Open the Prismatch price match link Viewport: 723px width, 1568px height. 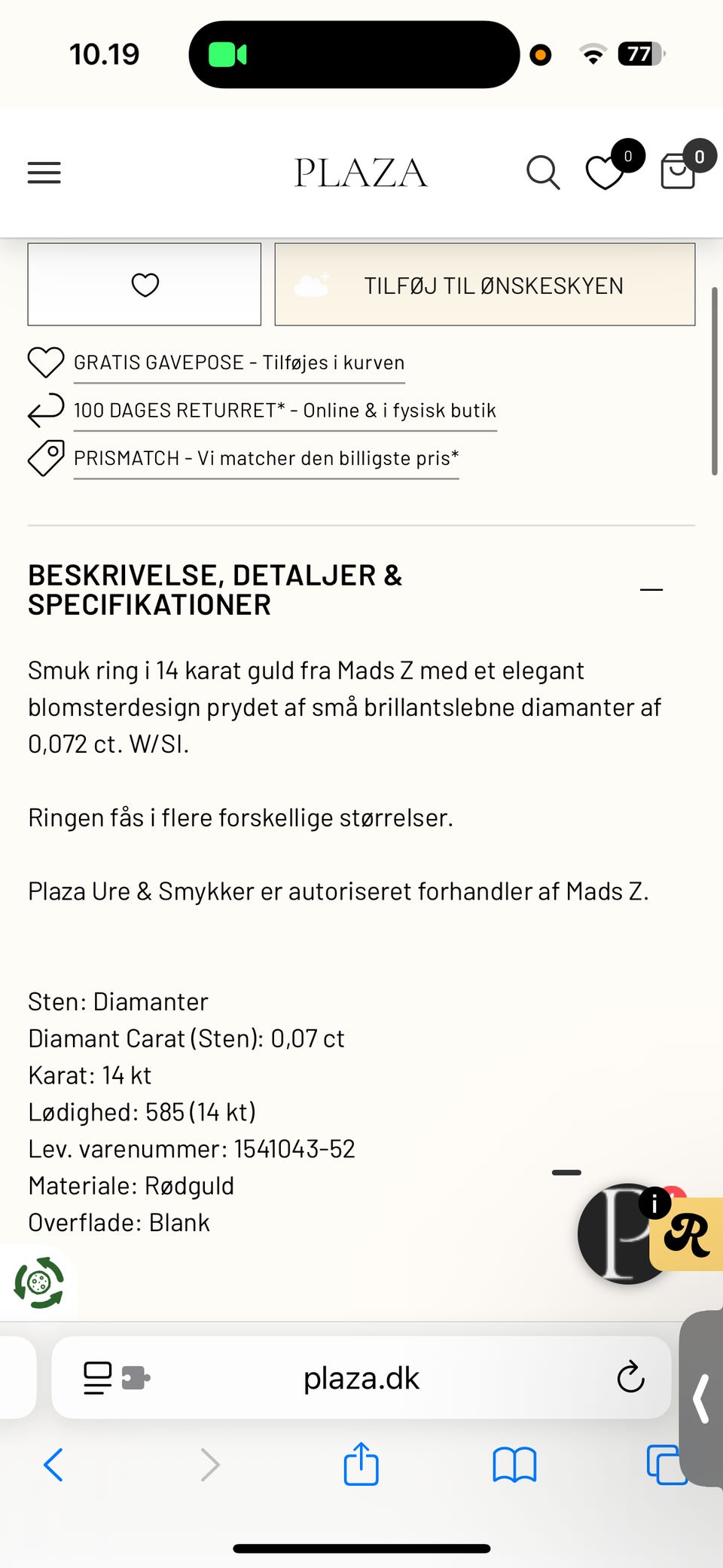point(266,458)
